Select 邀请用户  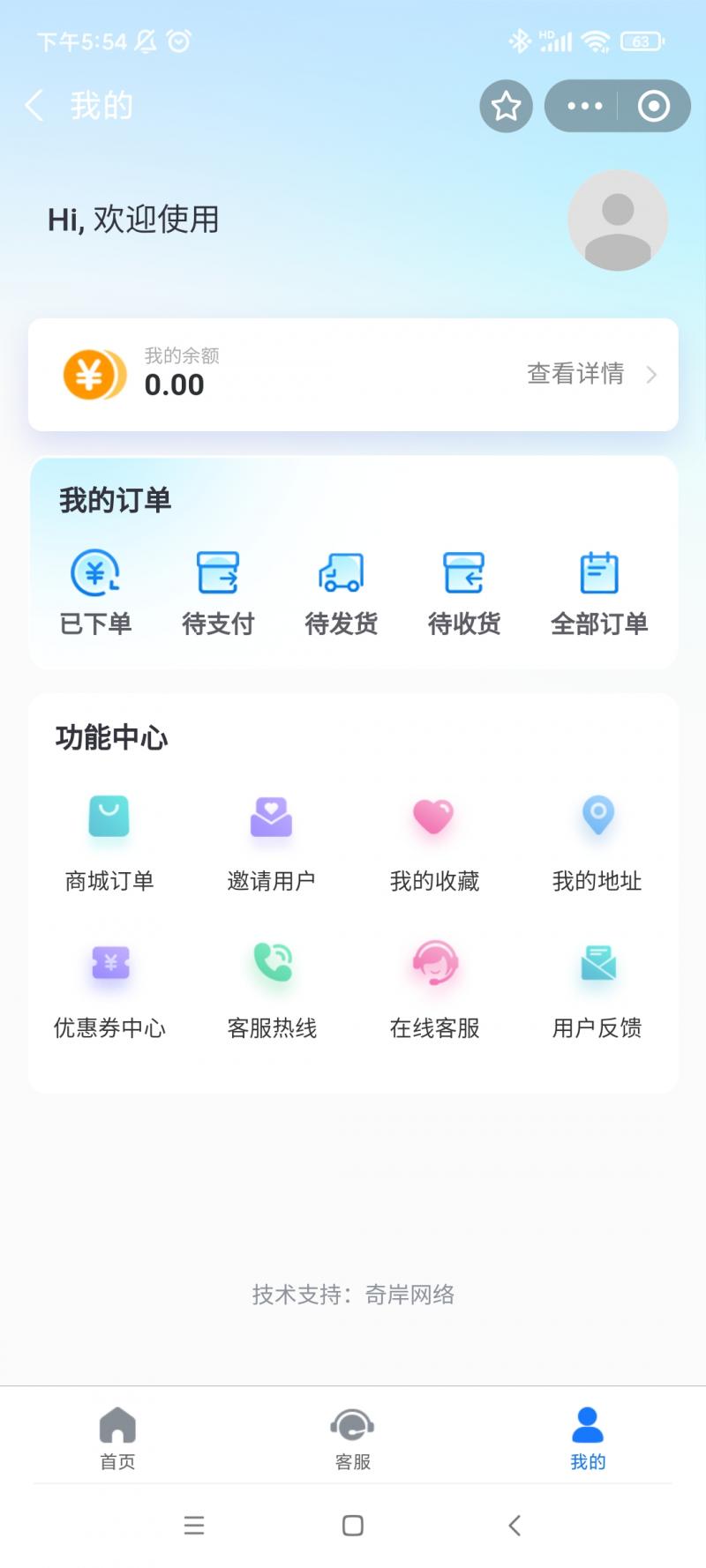pos(271,841)
